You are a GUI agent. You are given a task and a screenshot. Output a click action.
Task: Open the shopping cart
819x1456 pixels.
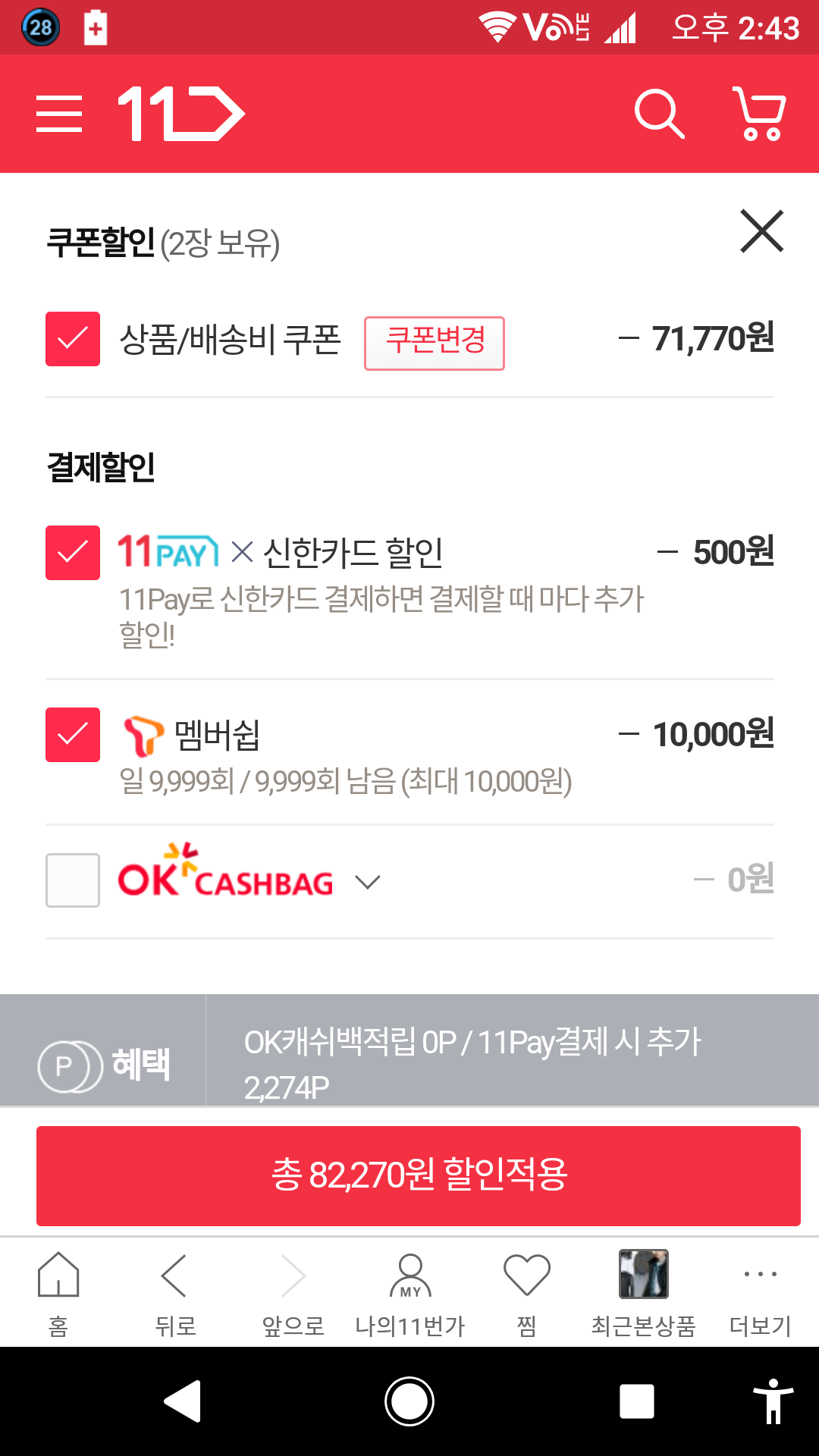pos(759,114)
